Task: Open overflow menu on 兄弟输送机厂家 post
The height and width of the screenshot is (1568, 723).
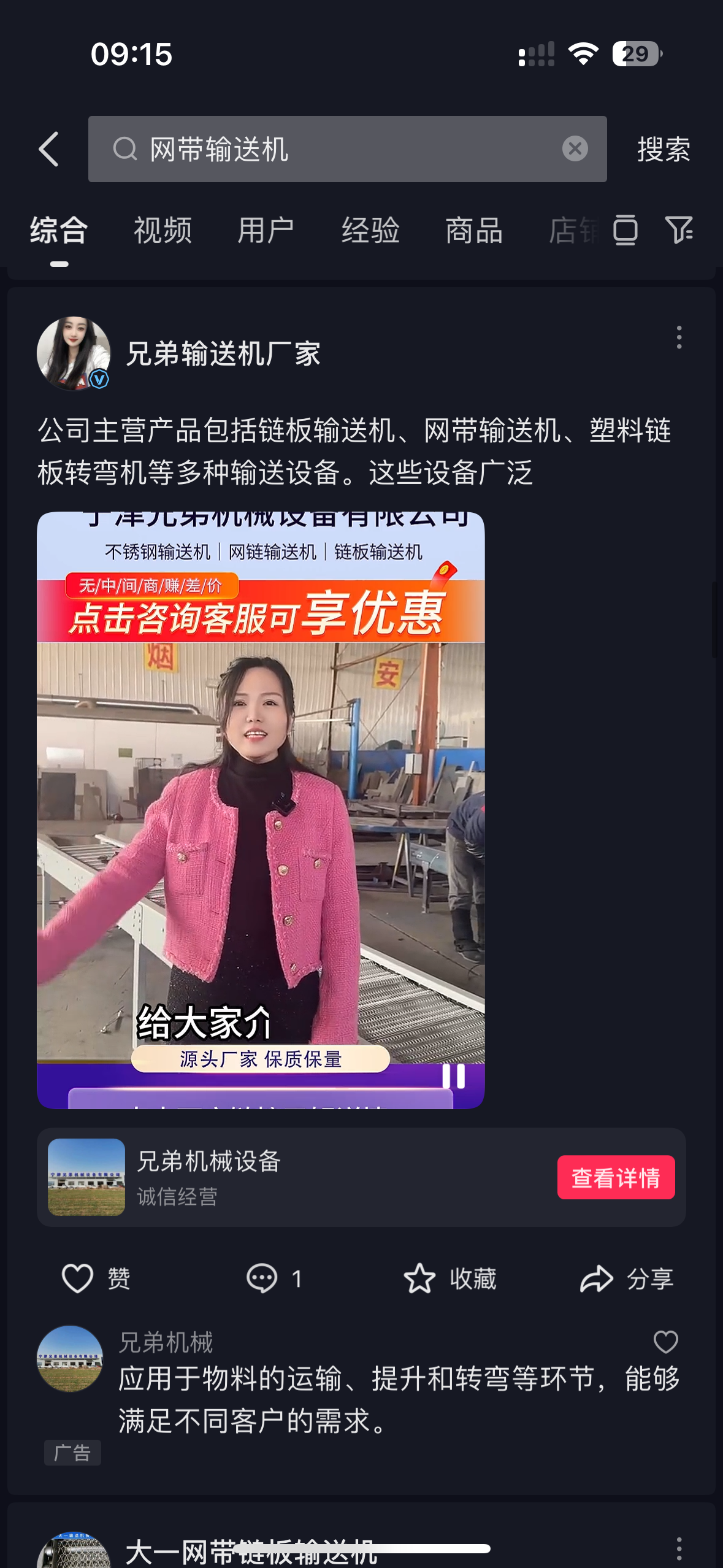Action: (679, 337)
